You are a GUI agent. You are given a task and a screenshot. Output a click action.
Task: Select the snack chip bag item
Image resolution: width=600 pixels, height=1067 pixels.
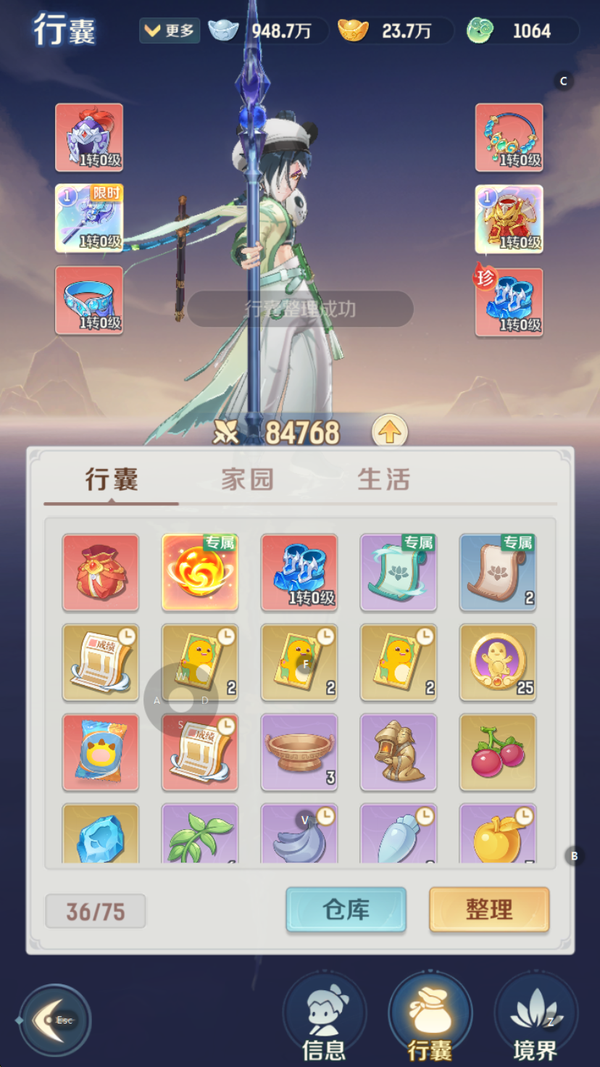(100, 752)
